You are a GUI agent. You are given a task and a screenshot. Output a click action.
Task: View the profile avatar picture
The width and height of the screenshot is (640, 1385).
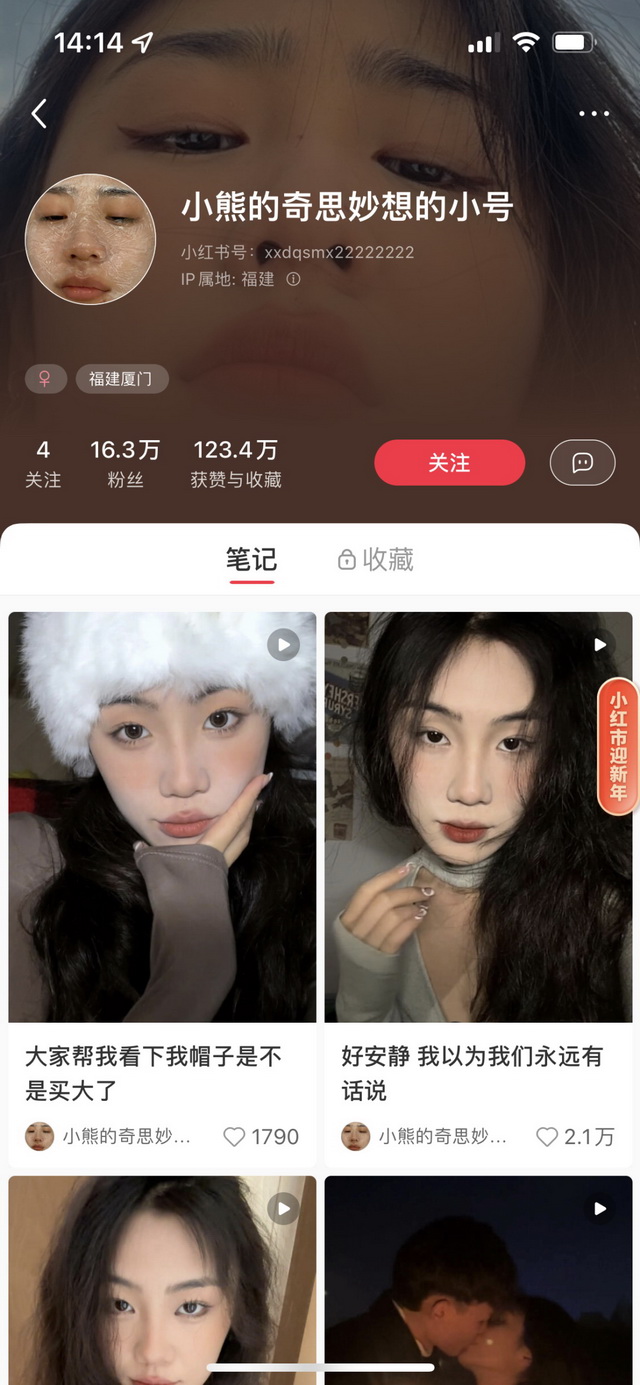(x=90, y=239)
